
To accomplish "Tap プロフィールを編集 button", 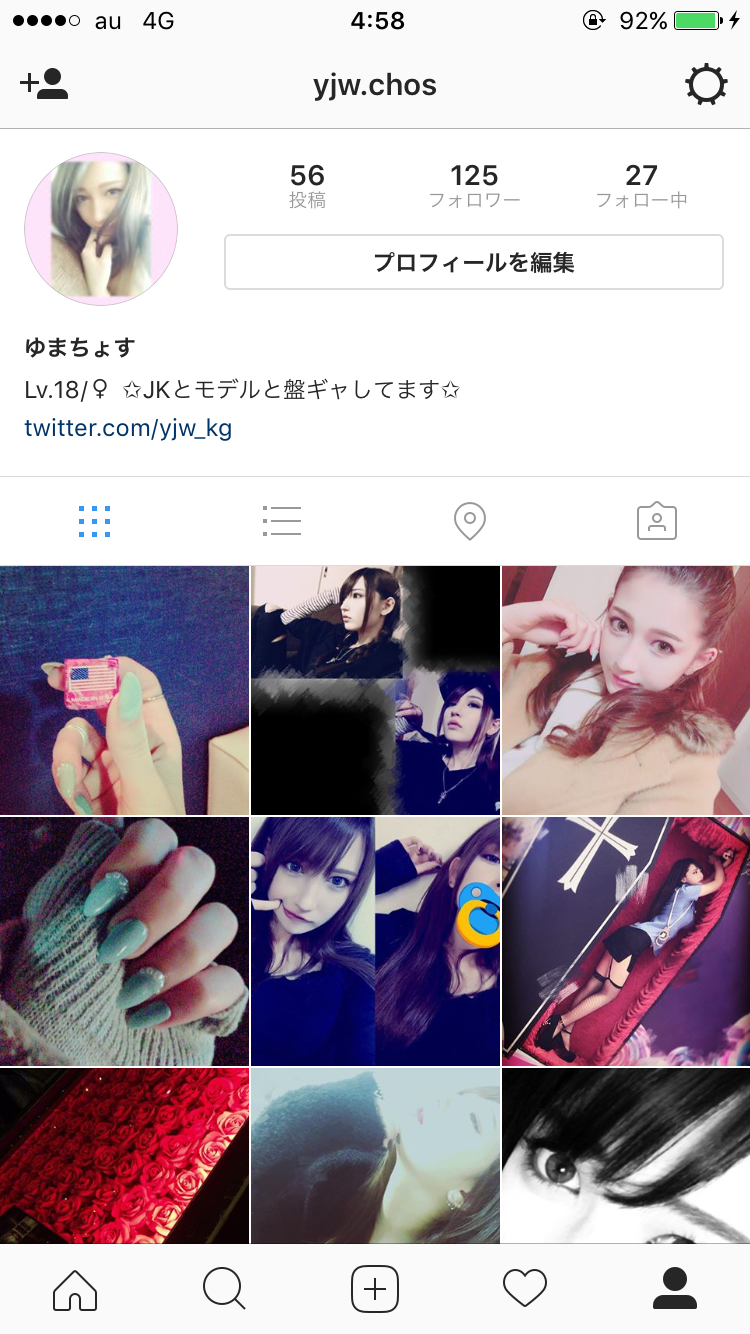I will click(x=473, y=262).
